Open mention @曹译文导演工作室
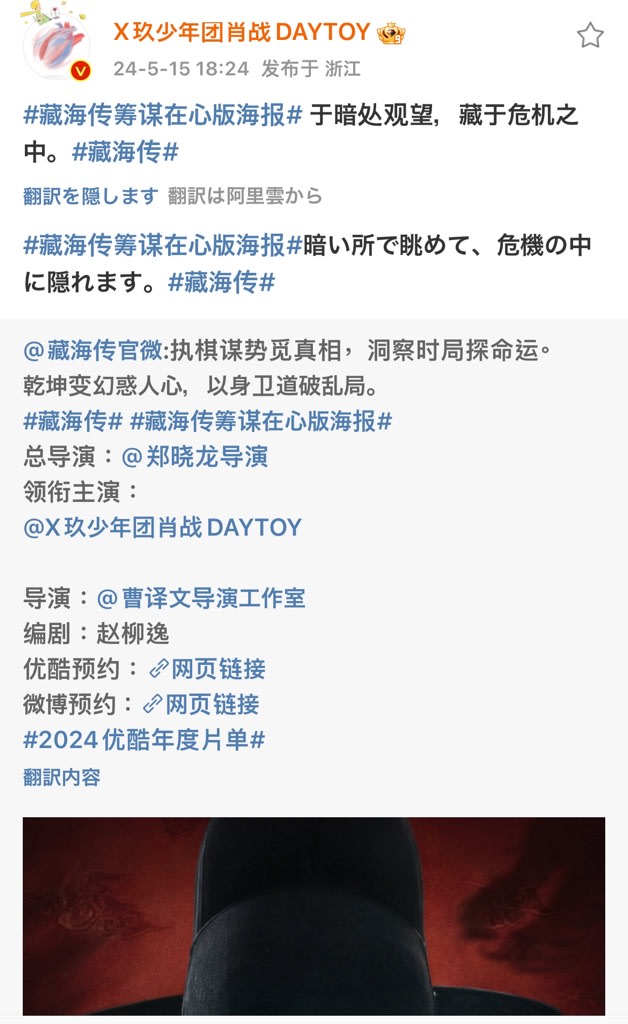This screenshot has width=628, height=1024. (201, 598)
